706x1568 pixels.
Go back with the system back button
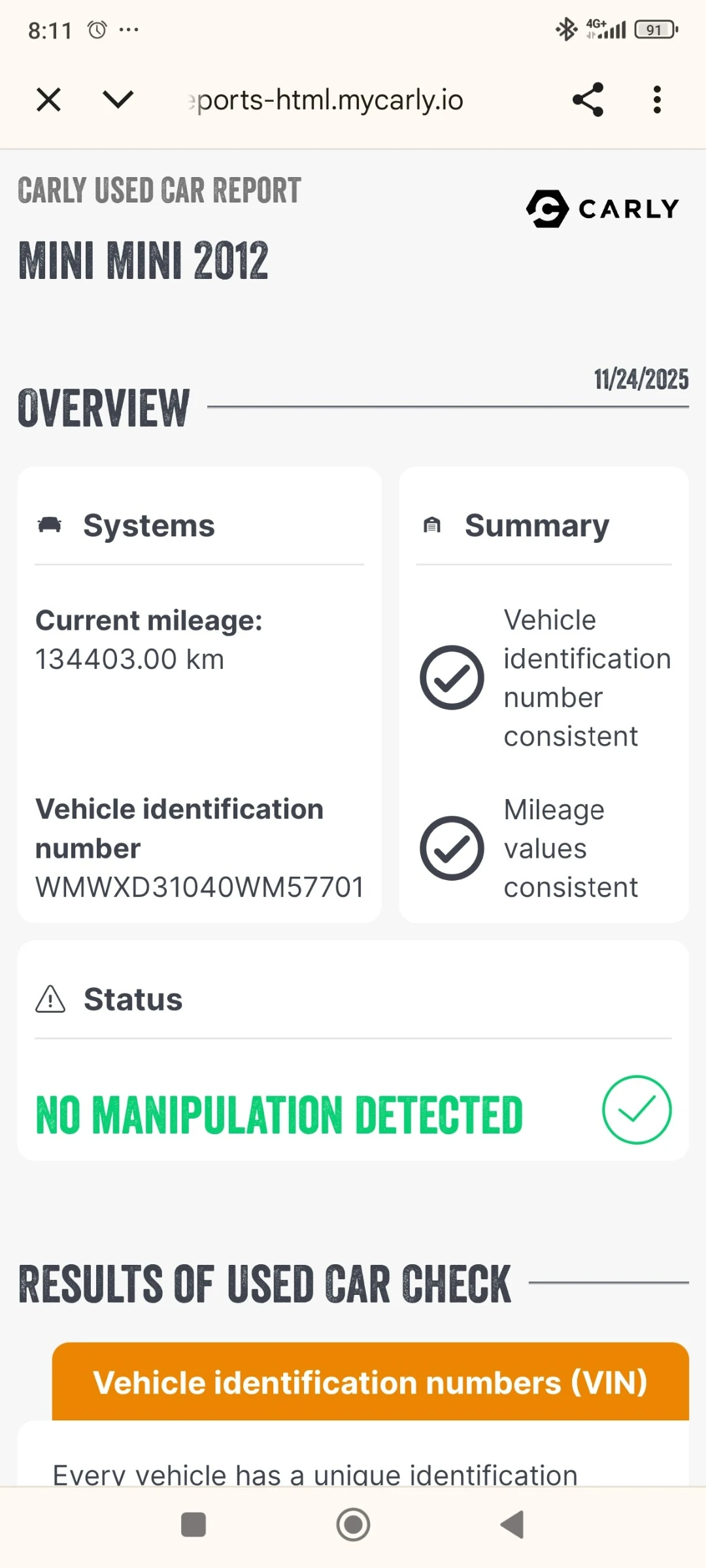tap(513, 1525)
